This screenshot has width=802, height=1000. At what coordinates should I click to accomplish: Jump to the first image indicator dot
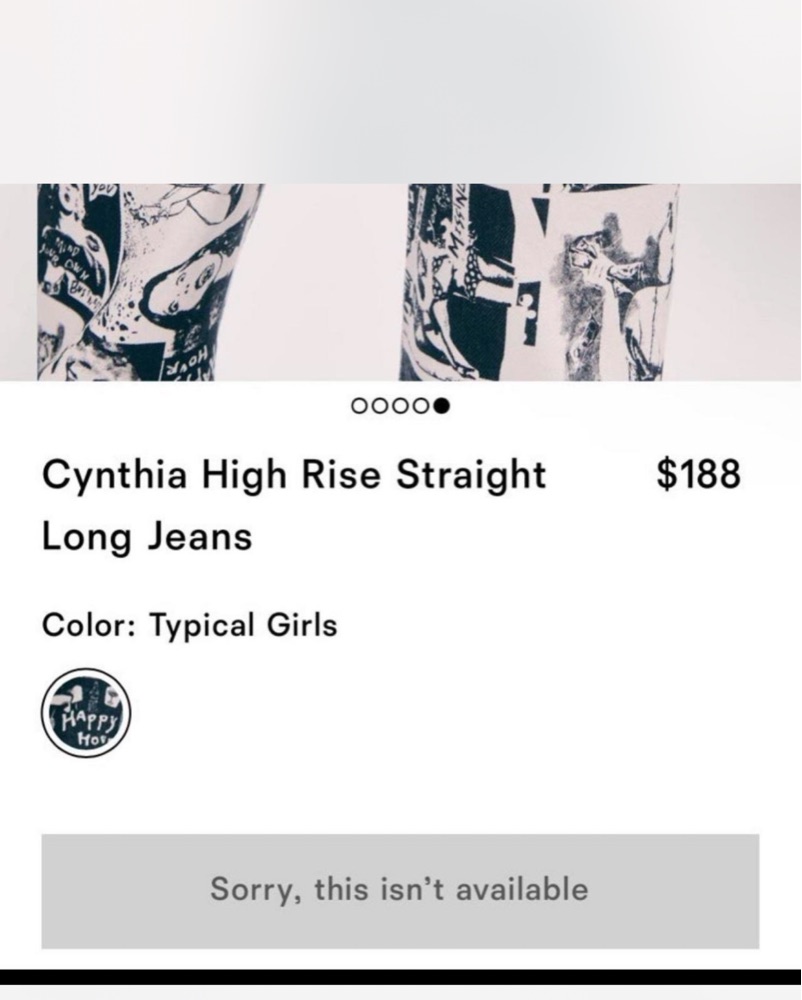point(357,406)
